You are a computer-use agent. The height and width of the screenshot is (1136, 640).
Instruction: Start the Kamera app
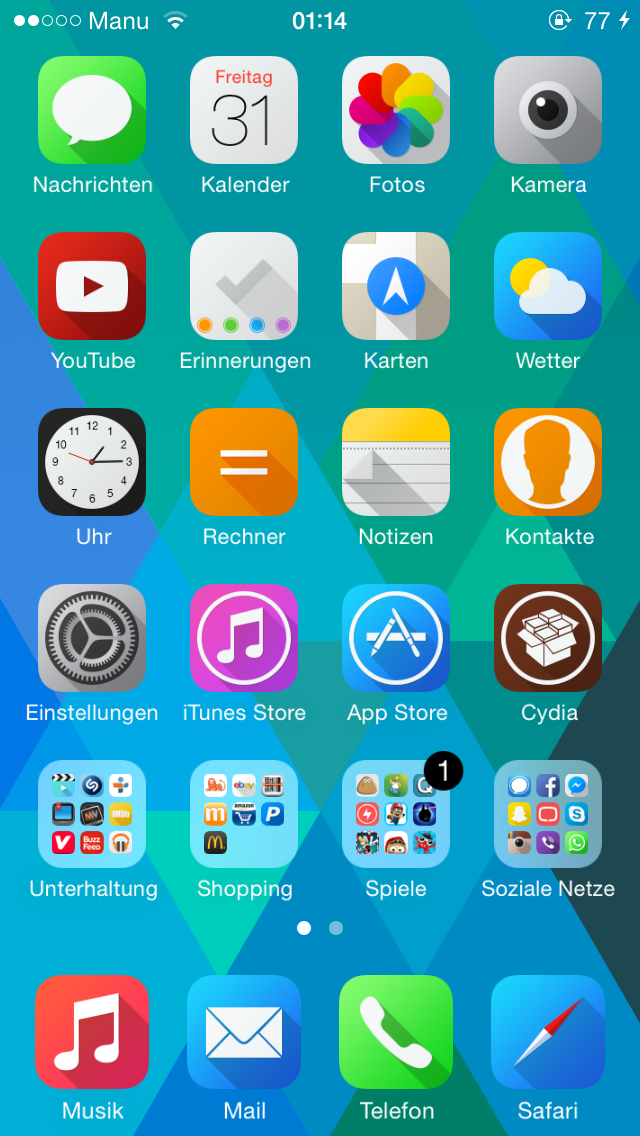point(548,110)
